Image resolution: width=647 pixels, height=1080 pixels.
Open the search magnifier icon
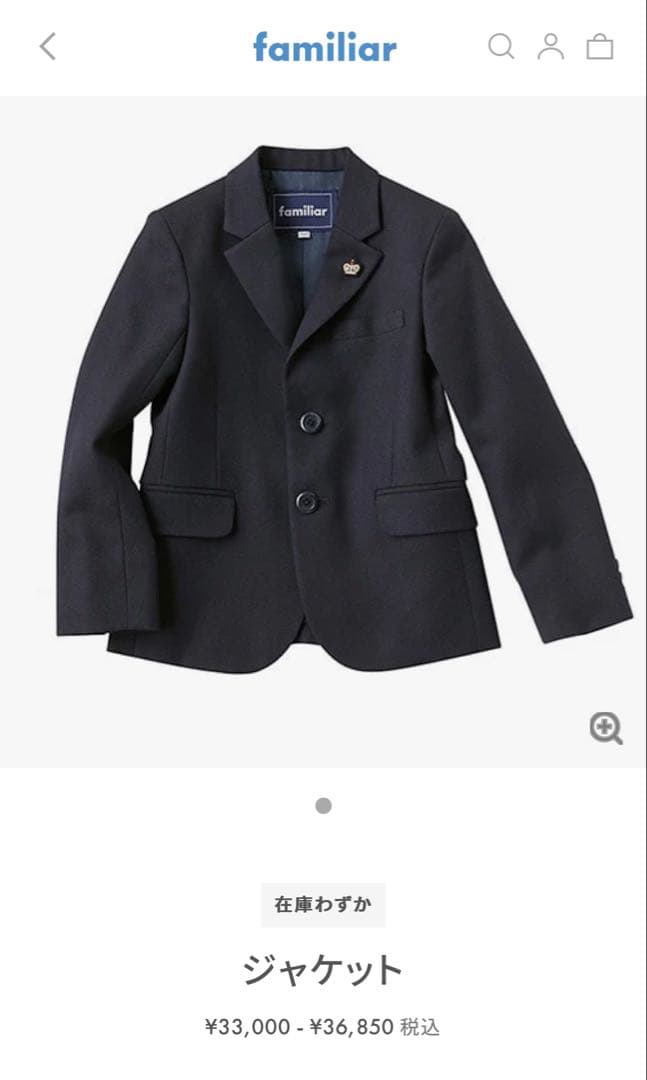click(500, 46)
